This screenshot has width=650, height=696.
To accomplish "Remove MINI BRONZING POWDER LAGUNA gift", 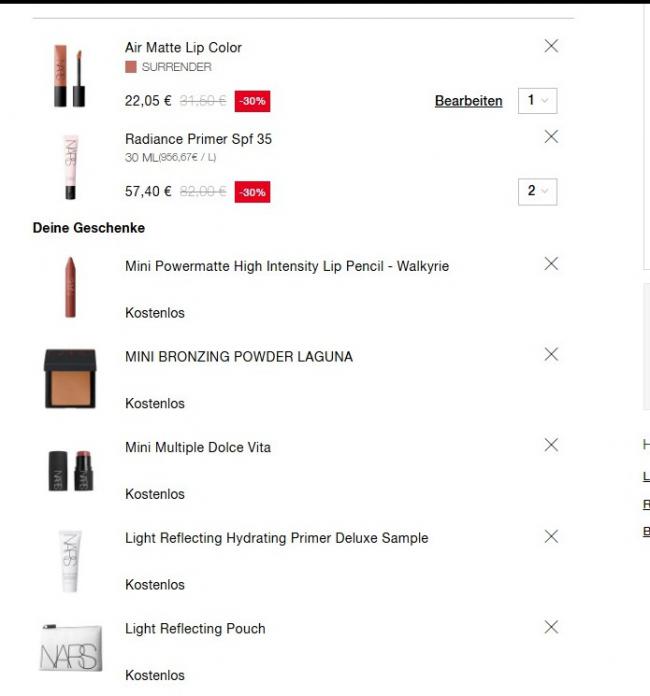I will tap(551, 354).
